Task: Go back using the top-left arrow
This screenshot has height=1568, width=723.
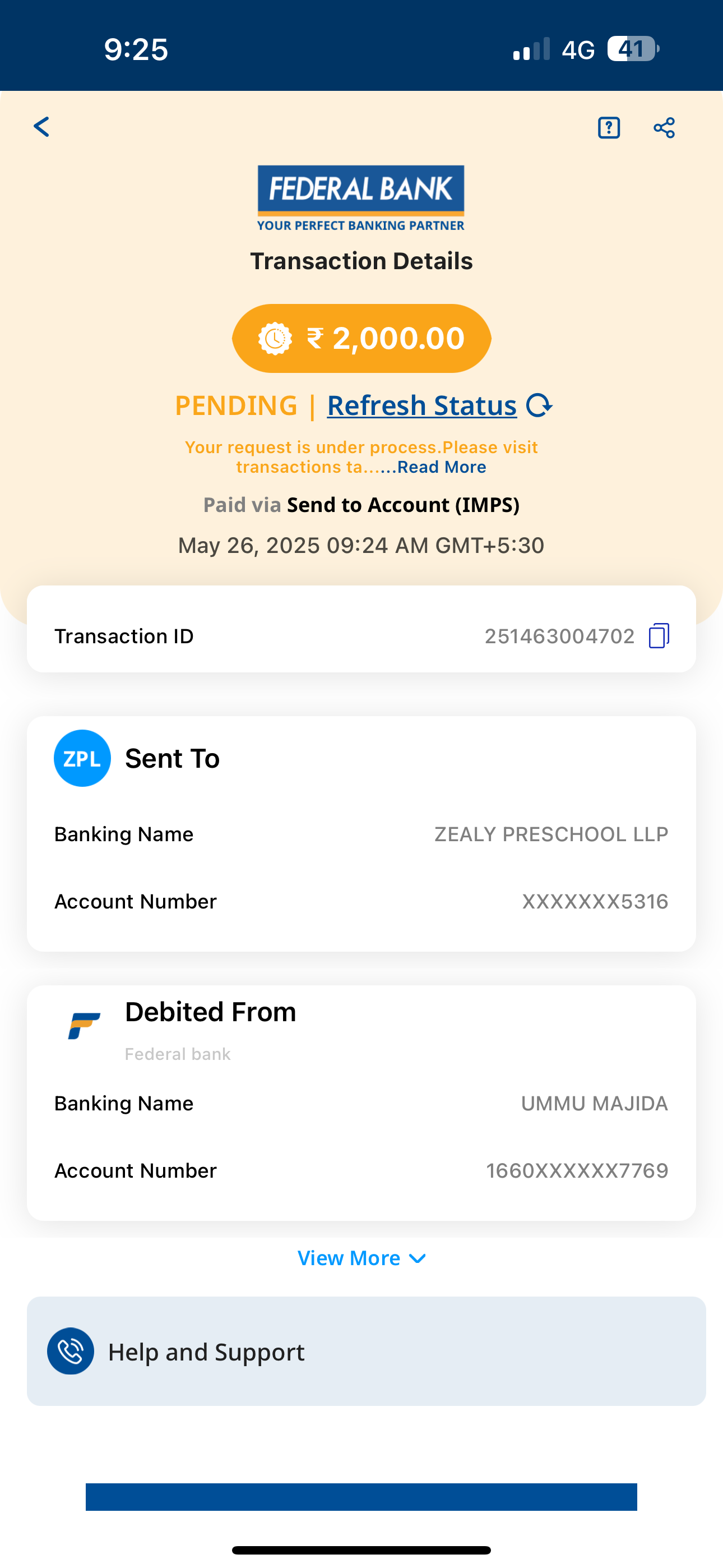Action: [41, 127]
